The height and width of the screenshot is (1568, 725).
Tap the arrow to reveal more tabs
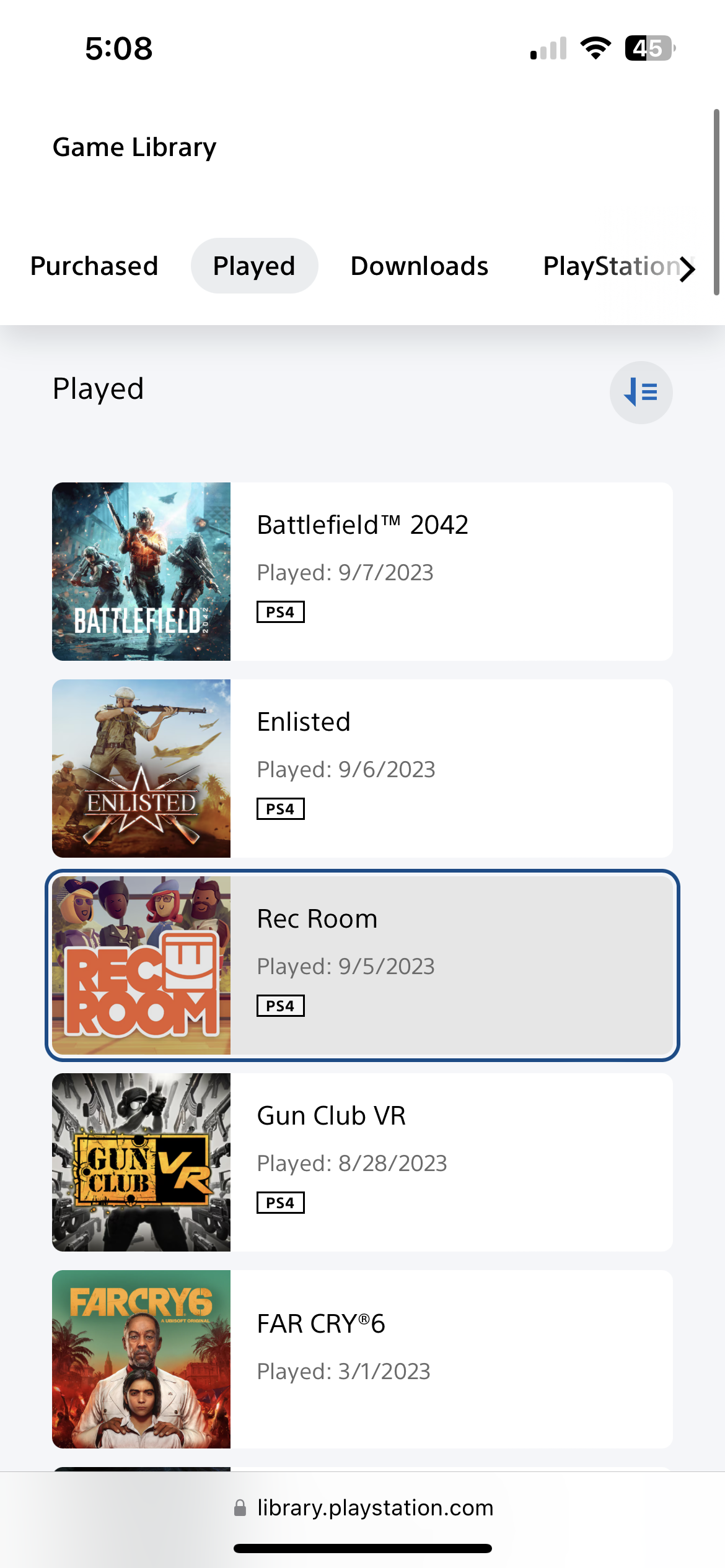687,269
